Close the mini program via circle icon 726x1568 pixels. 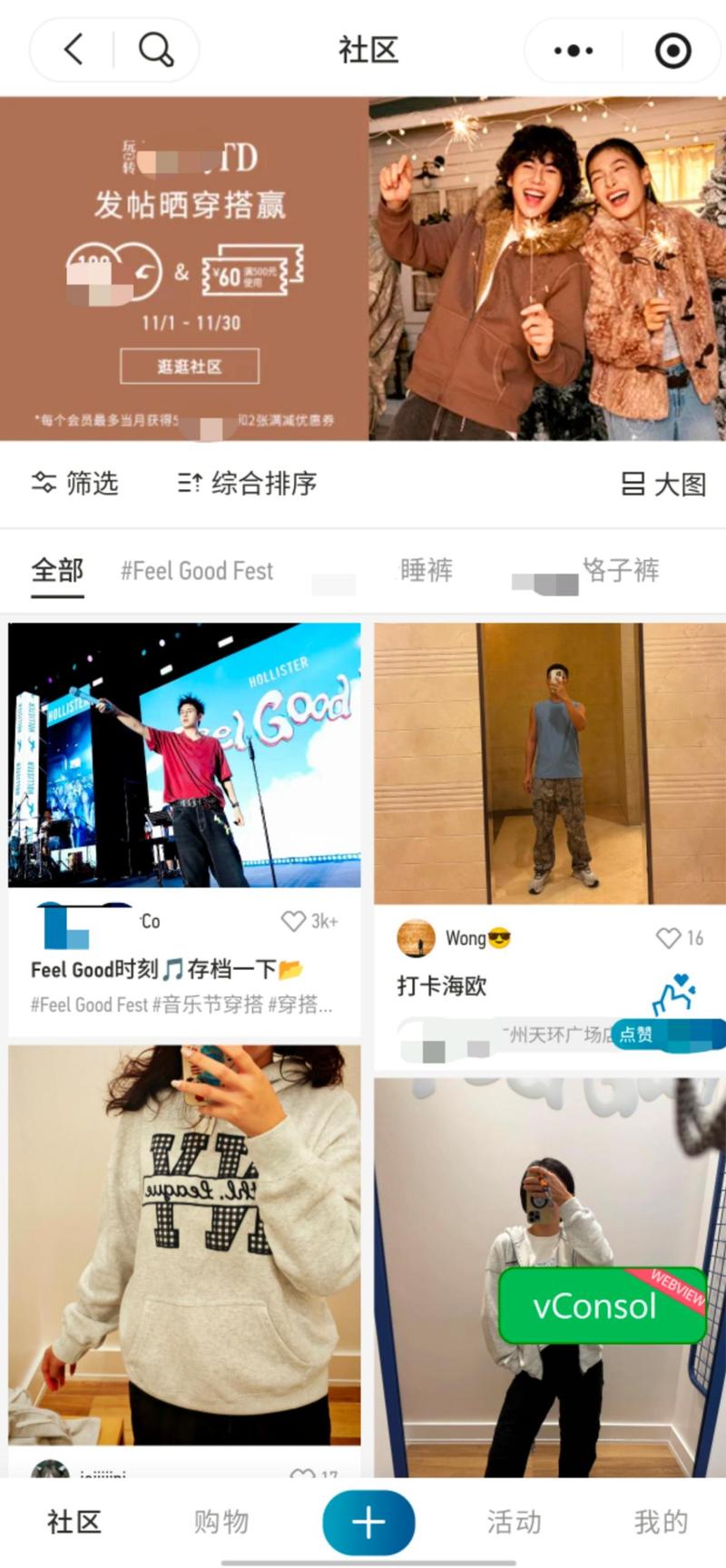[672, 51]
